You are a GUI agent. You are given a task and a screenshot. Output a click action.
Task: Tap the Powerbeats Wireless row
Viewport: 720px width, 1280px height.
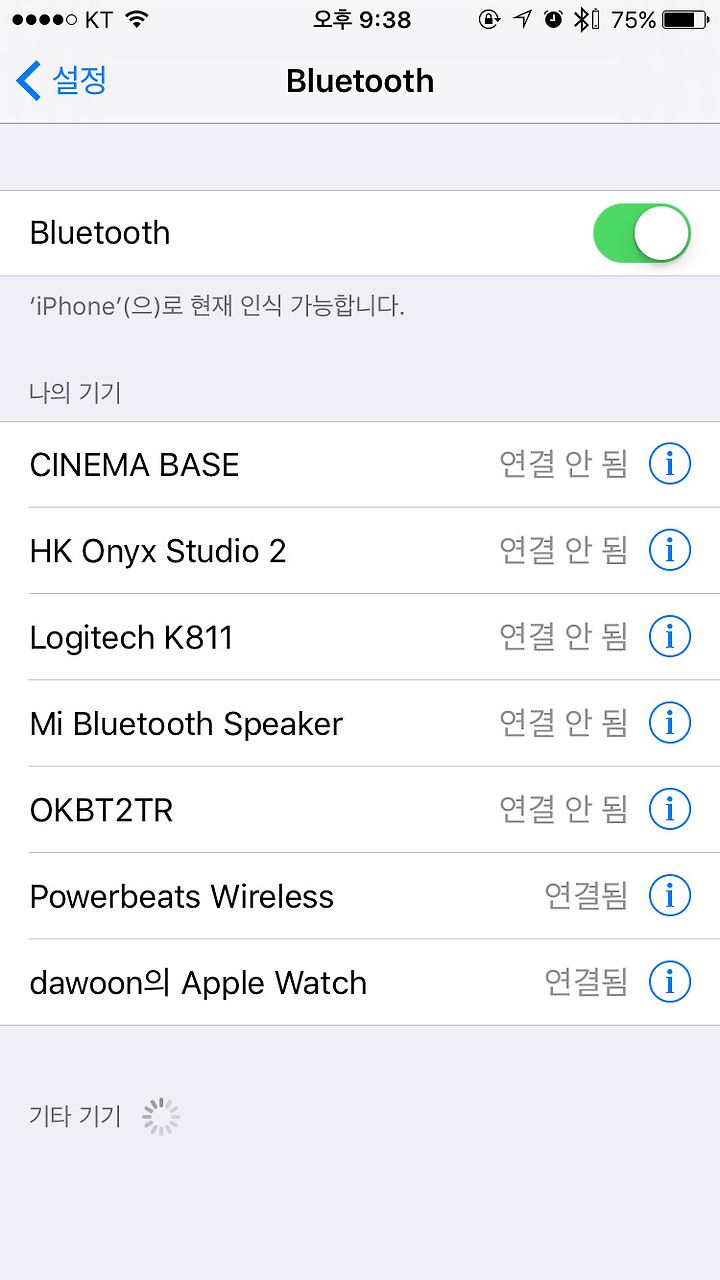360,896
